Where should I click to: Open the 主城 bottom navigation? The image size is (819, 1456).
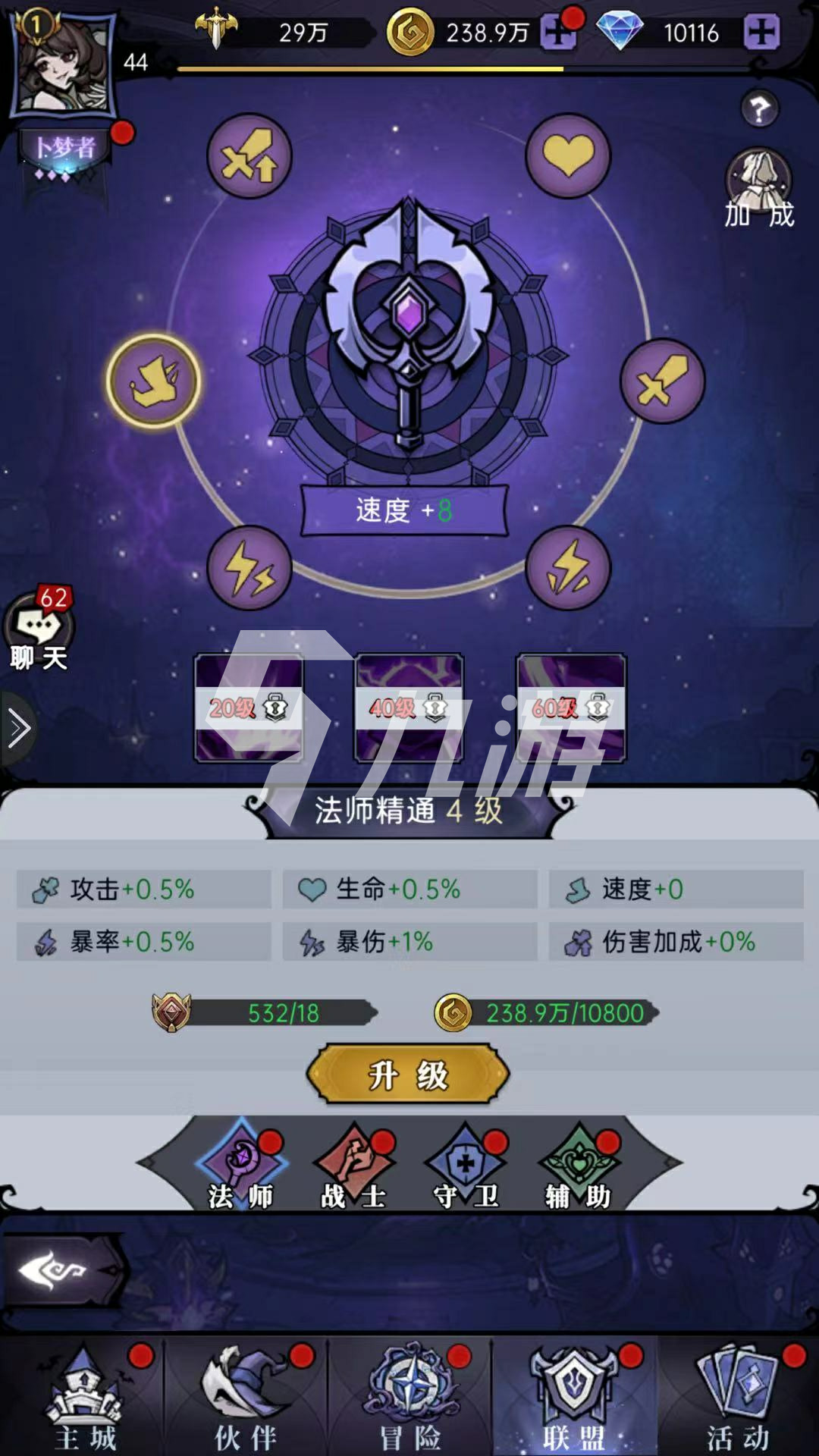click(85, 1397)
